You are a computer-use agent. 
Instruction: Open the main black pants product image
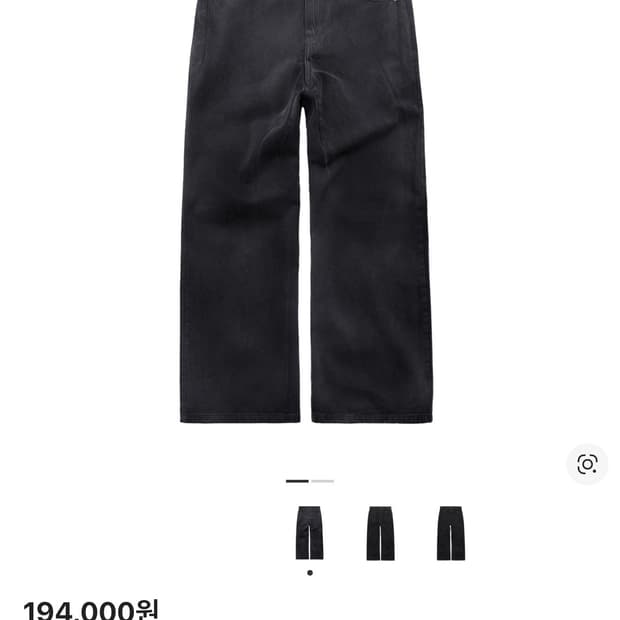point(307,220)
